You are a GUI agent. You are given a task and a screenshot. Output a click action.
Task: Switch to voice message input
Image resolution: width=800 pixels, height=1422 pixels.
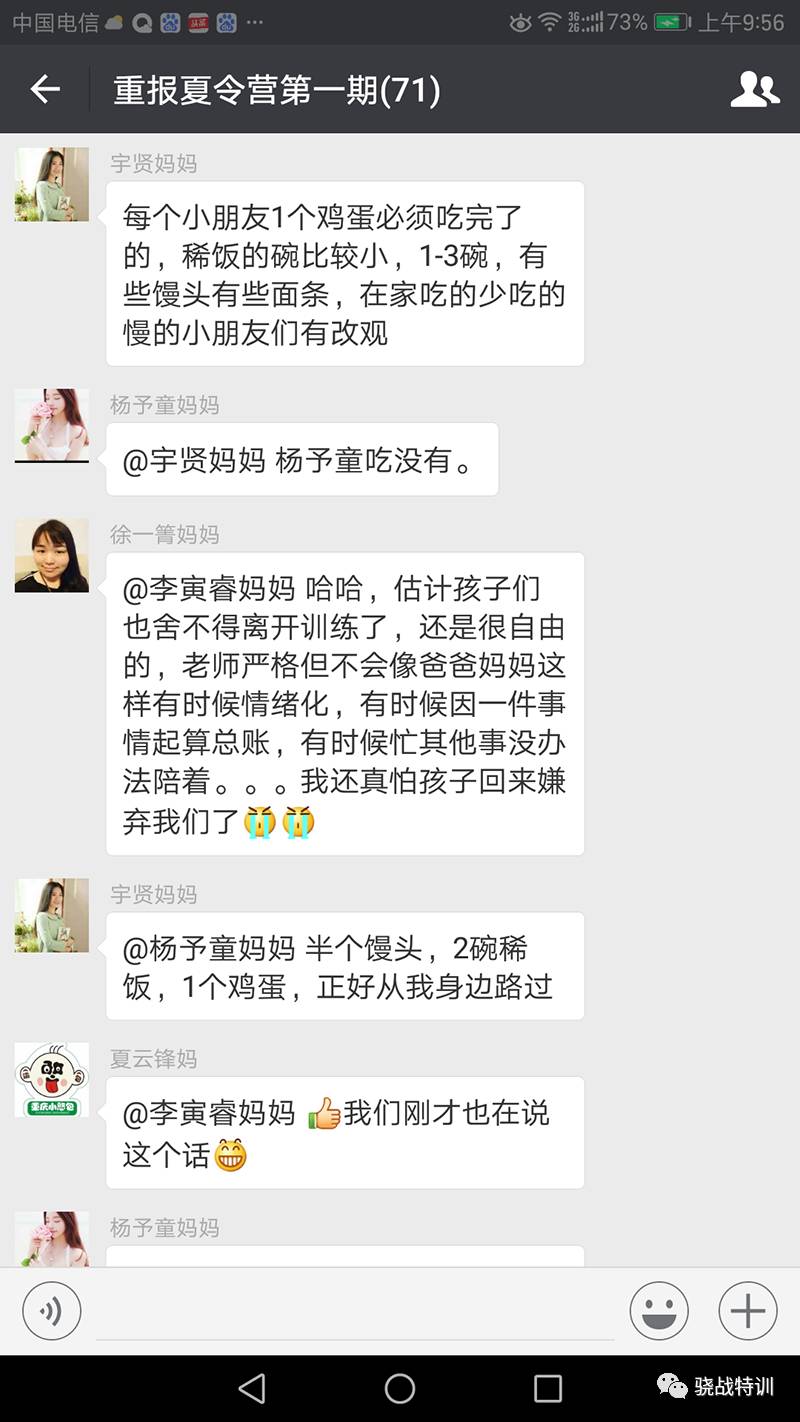[51, 1310]
